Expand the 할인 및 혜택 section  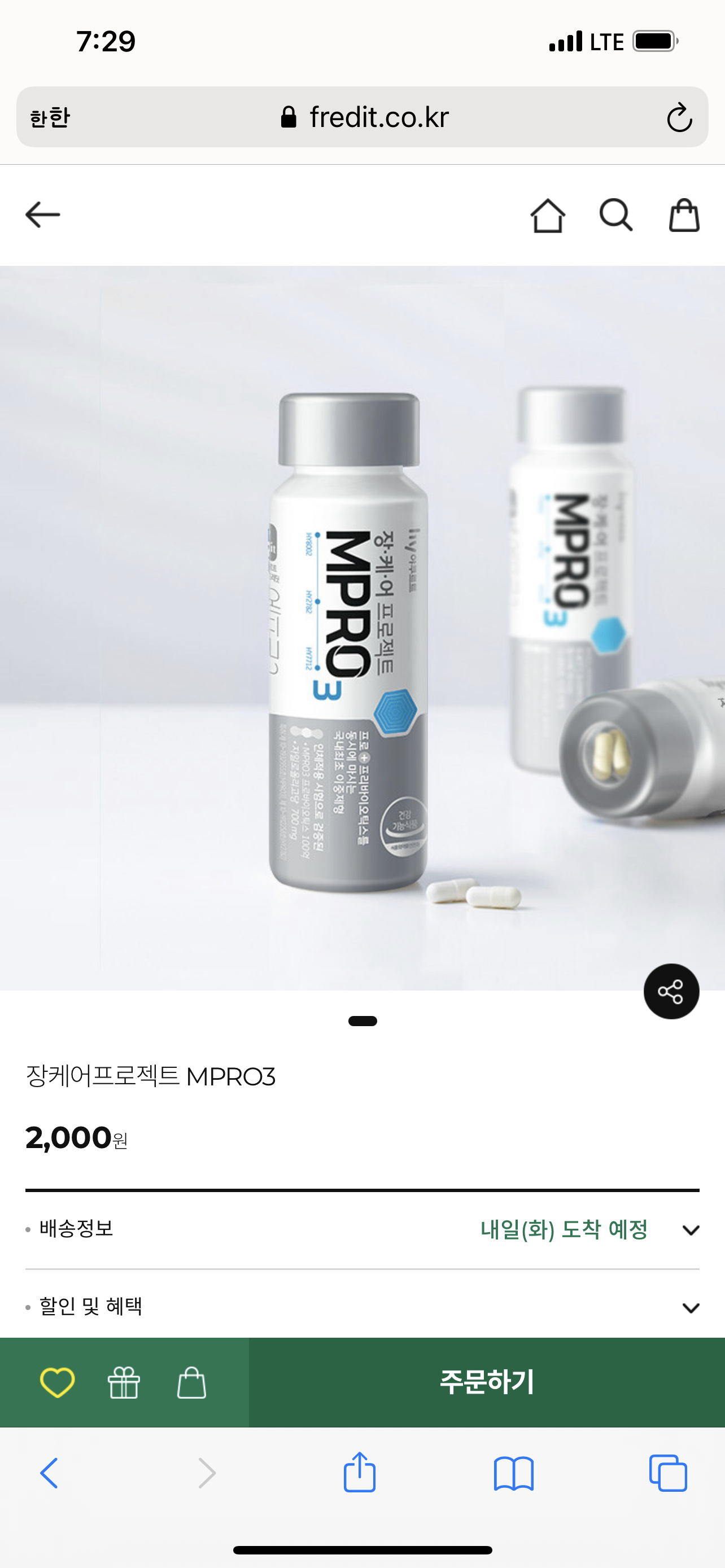pyautogui.click(x=691, y=1307)
